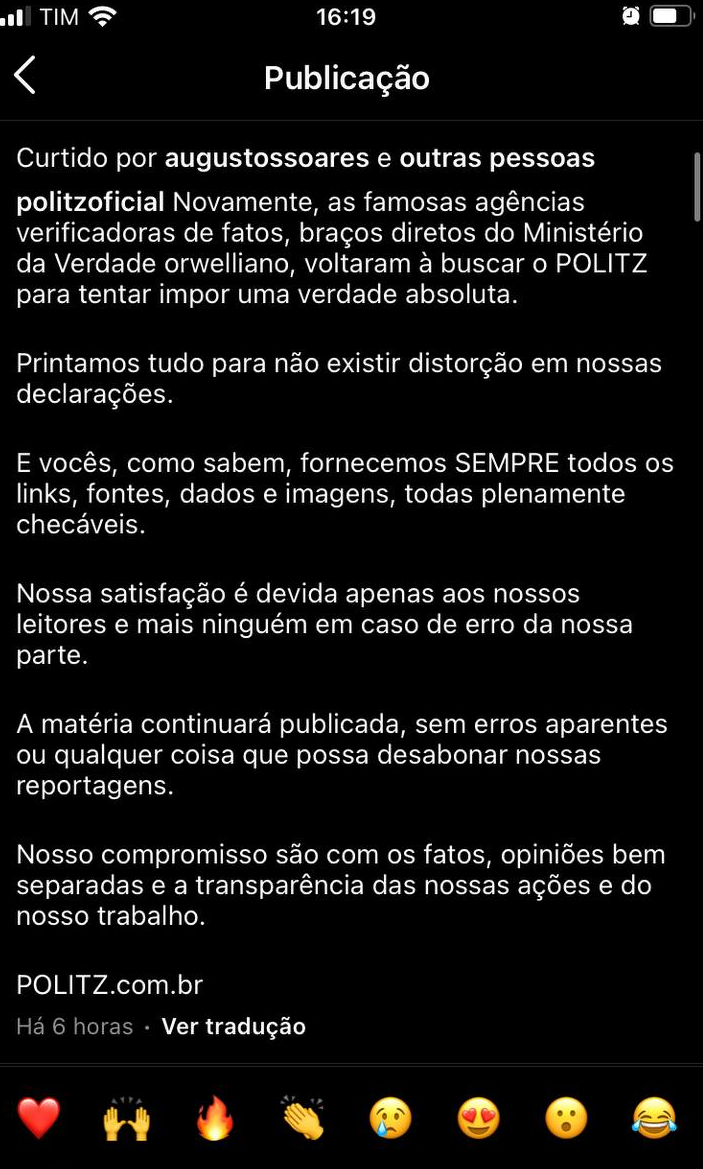Open the politzoficial profile username
The width and height of the screenshot is (703, 1169).
[90, 203]
